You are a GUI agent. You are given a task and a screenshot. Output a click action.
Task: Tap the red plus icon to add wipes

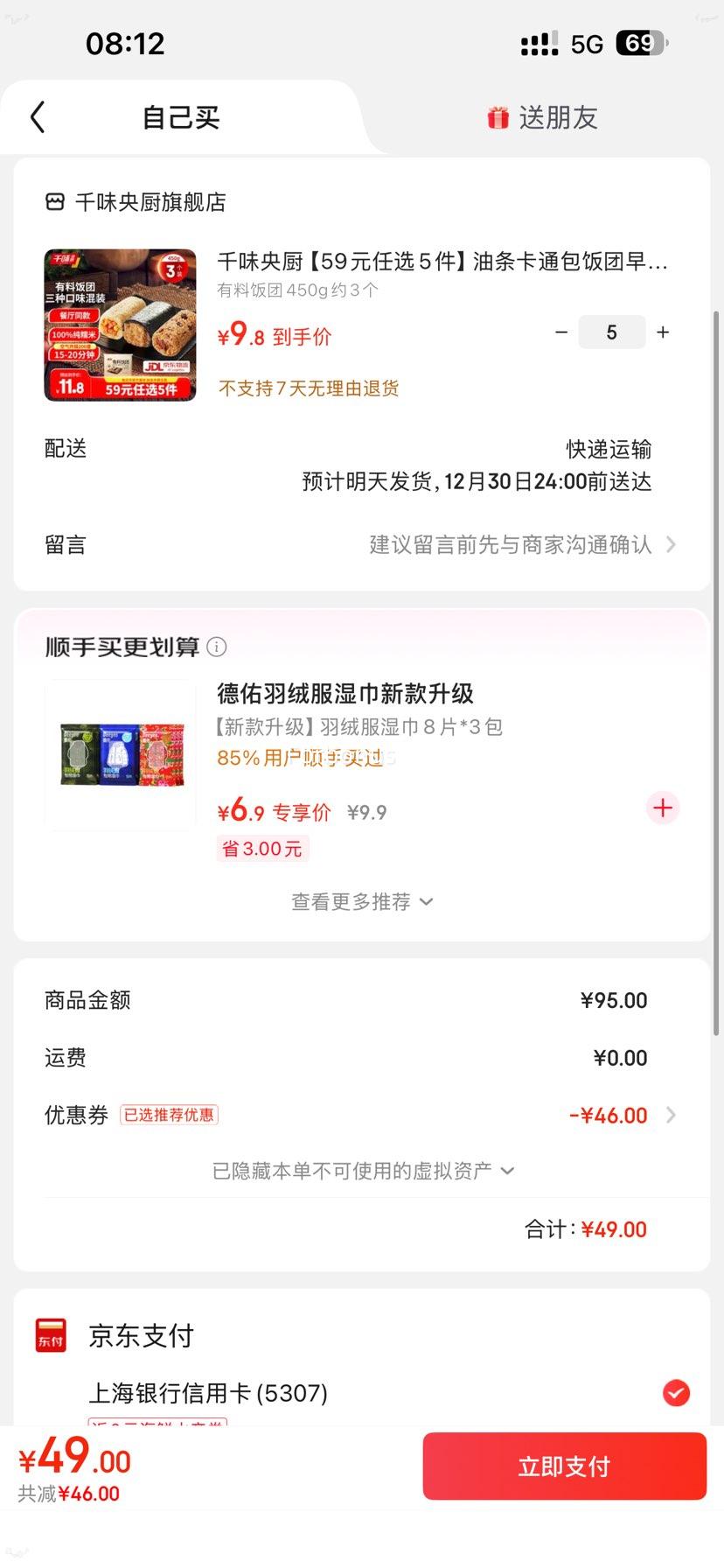[x=662, y=808]
